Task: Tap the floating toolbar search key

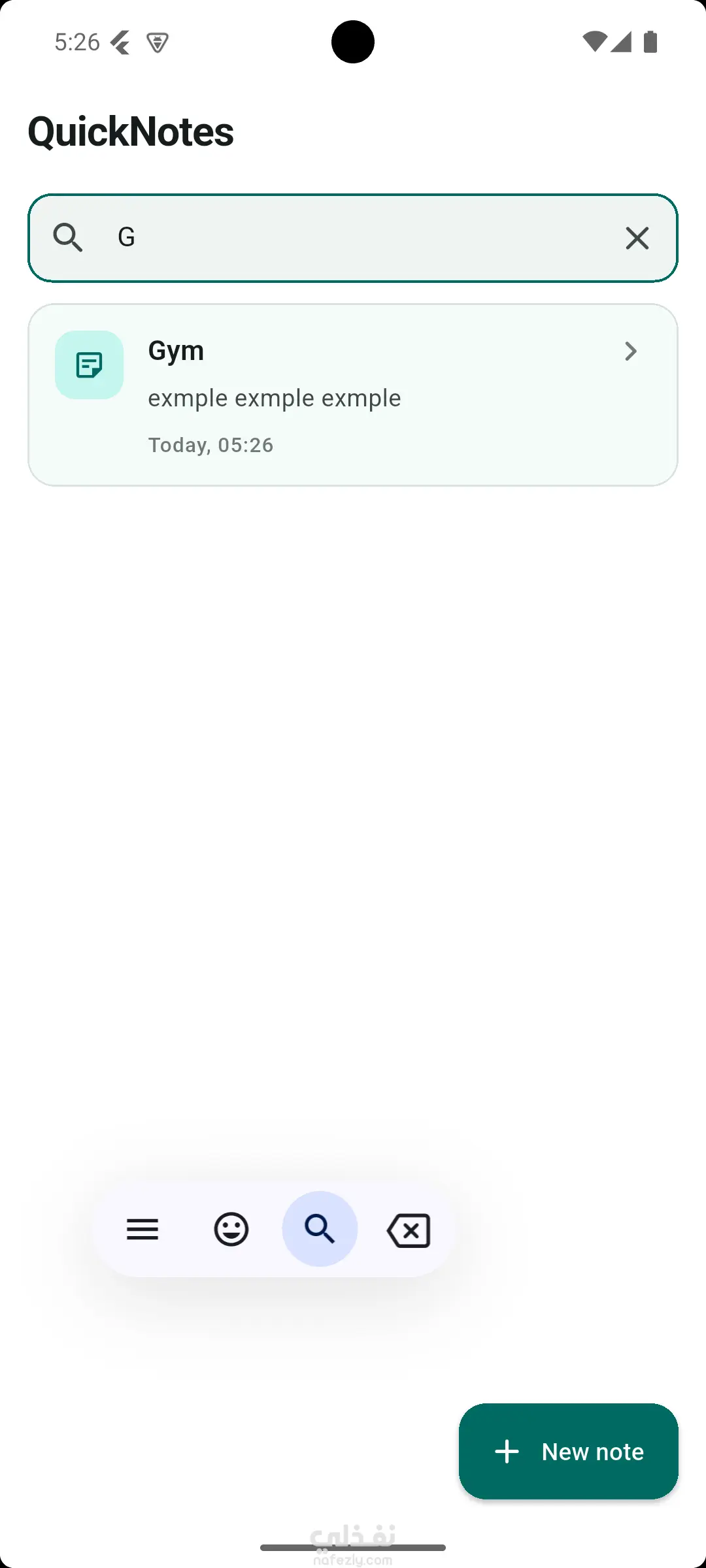Action: tap(320, 1229)
